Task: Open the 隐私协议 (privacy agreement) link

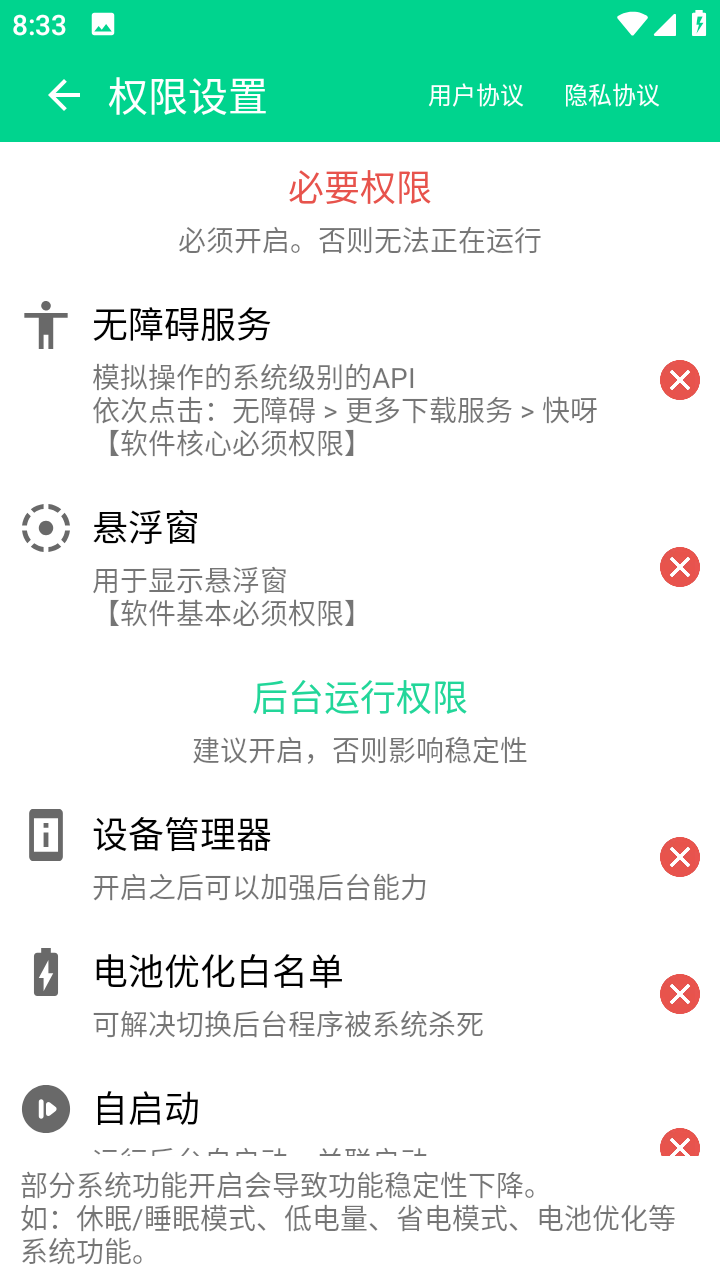Action: click(612, 95)
